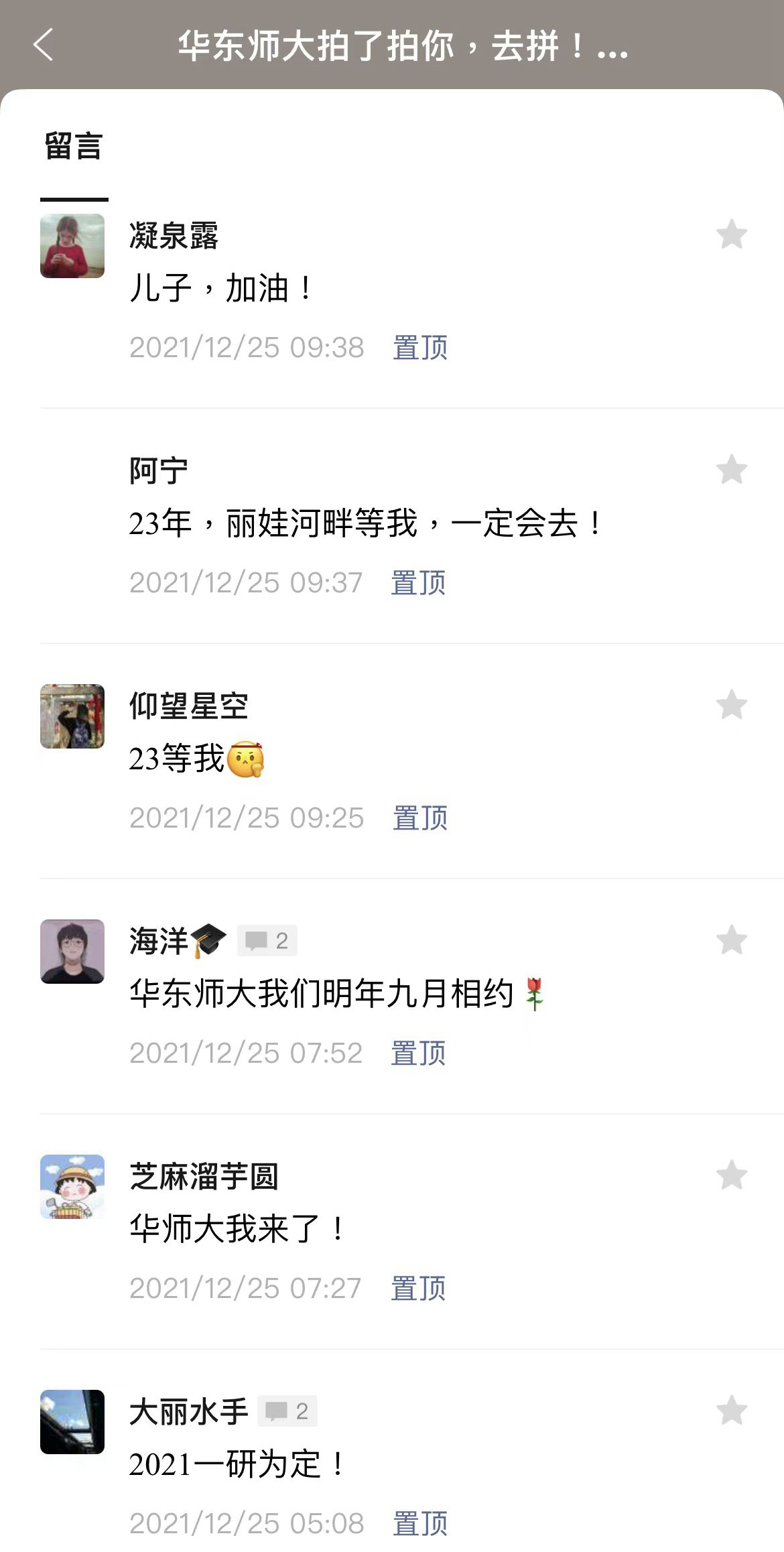The height and width of the screenshot is (1552, 784).
Task: Go back using the top-left arrow
Action: click(x=44, y=46)
